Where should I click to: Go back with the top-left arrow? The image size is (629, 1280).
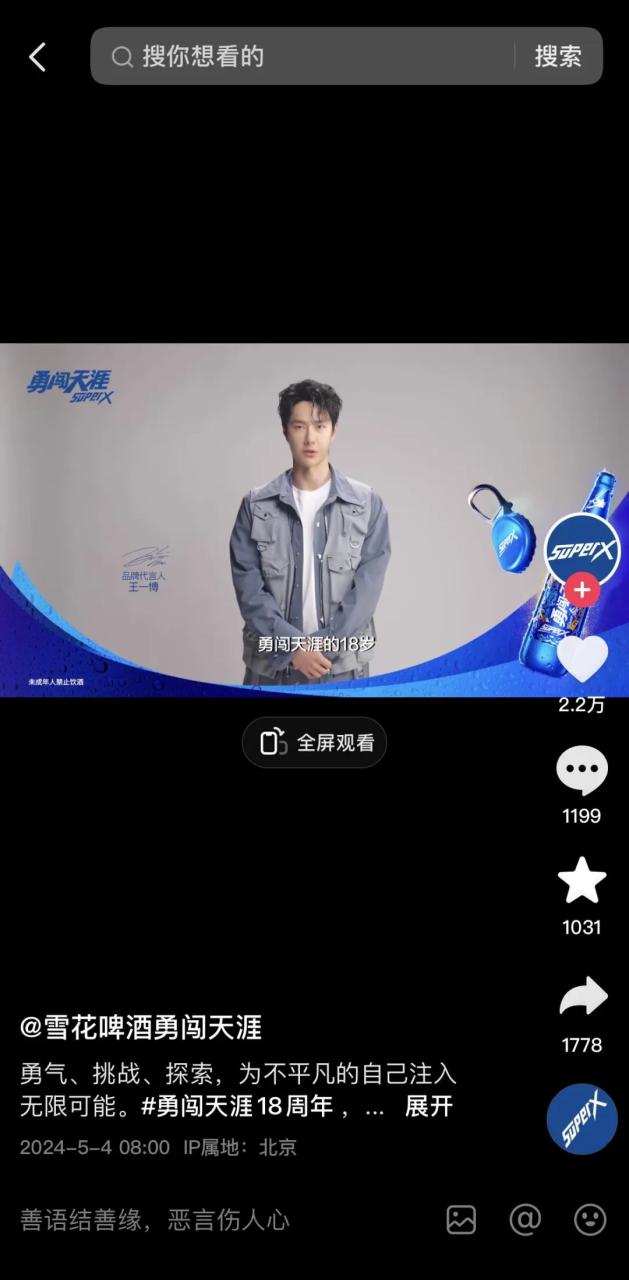pyautogui.click(x=38, y=57)
